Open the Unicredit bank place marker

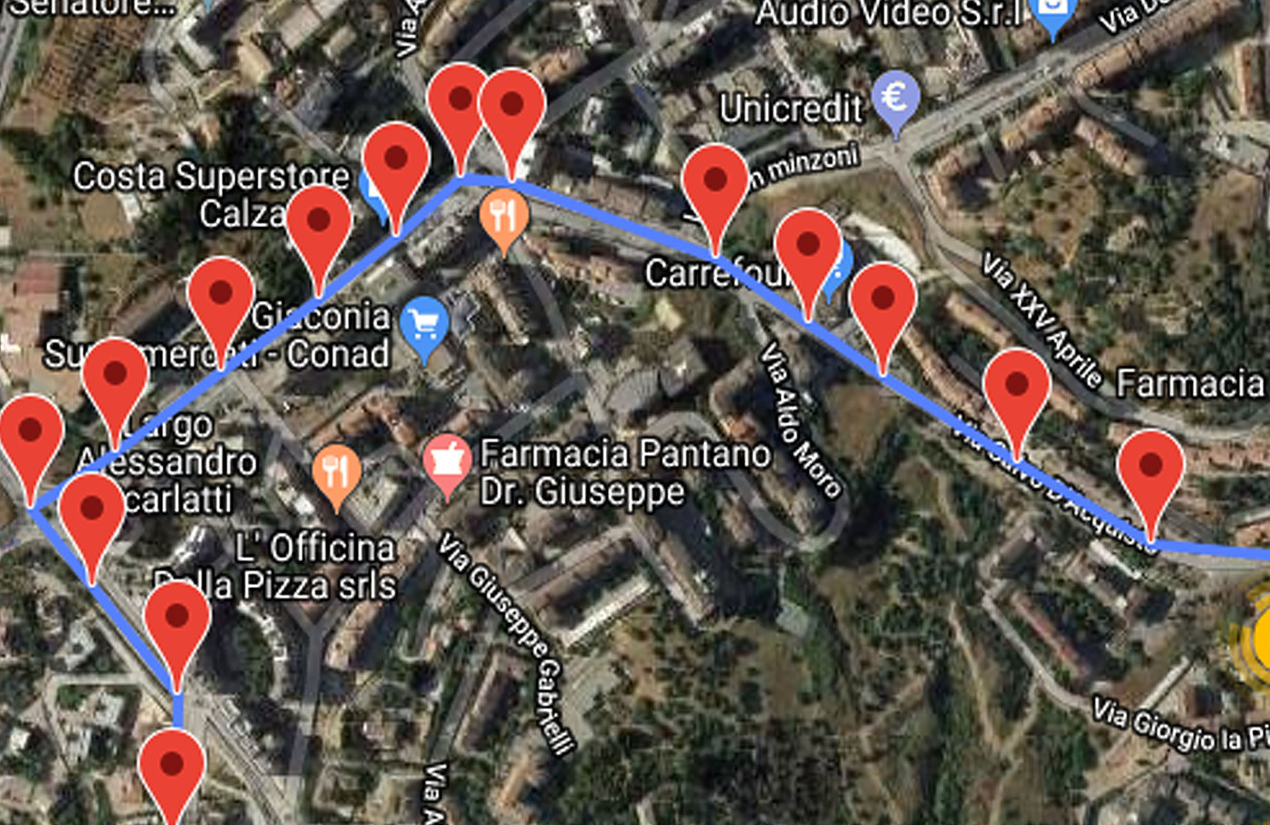[896, 100]
